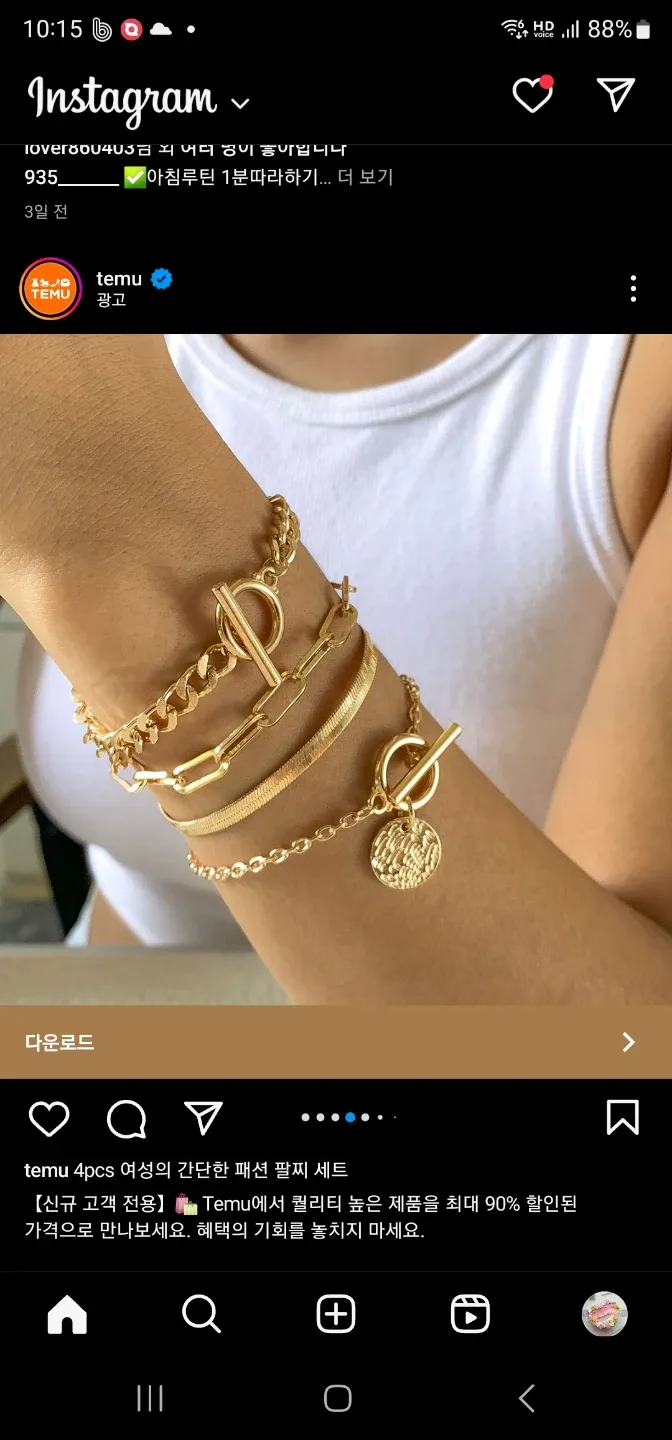This screenshot has width=672, height=1440.
Task: Switch to the Search tab
Action: point(201,1314)
